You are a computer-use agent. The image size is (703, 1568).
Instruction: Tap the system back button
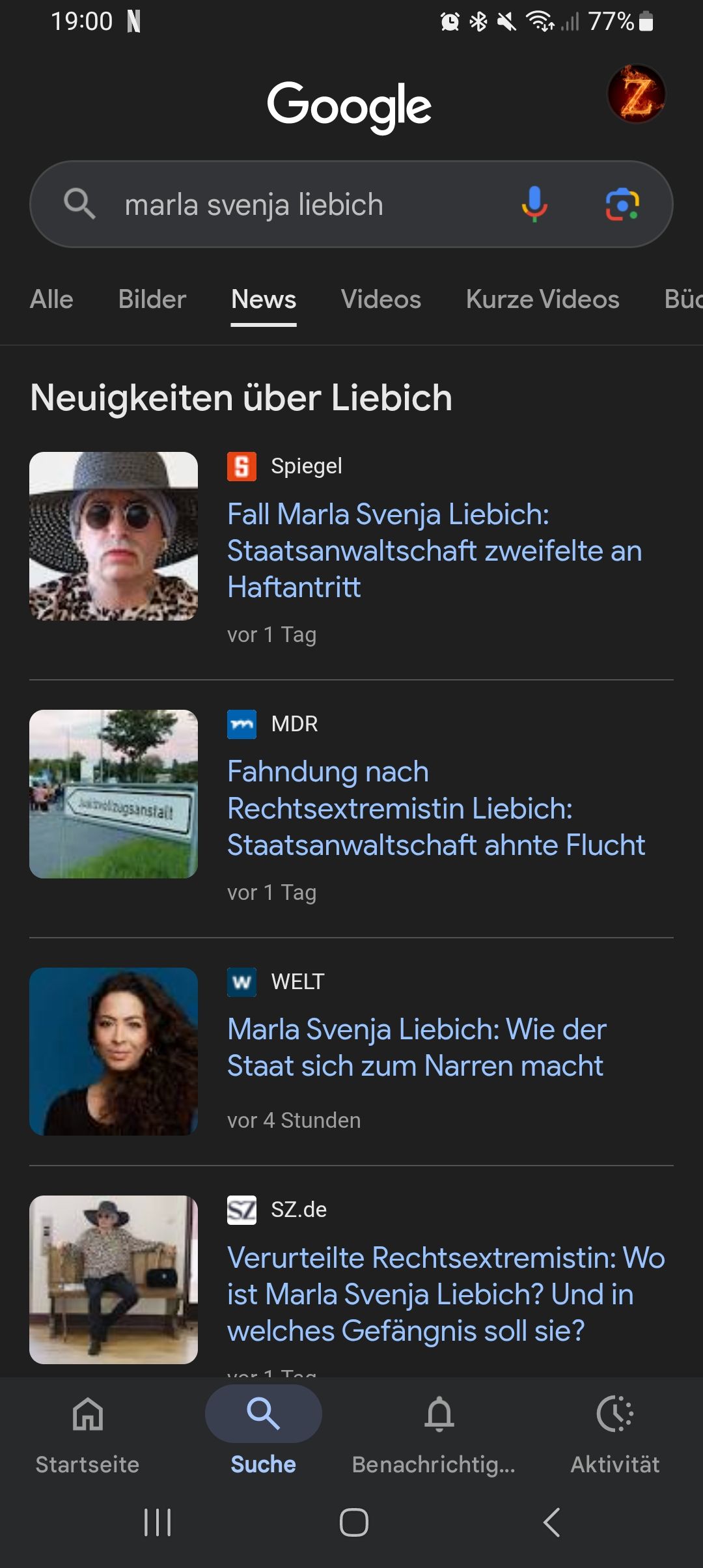(551, 1522)
